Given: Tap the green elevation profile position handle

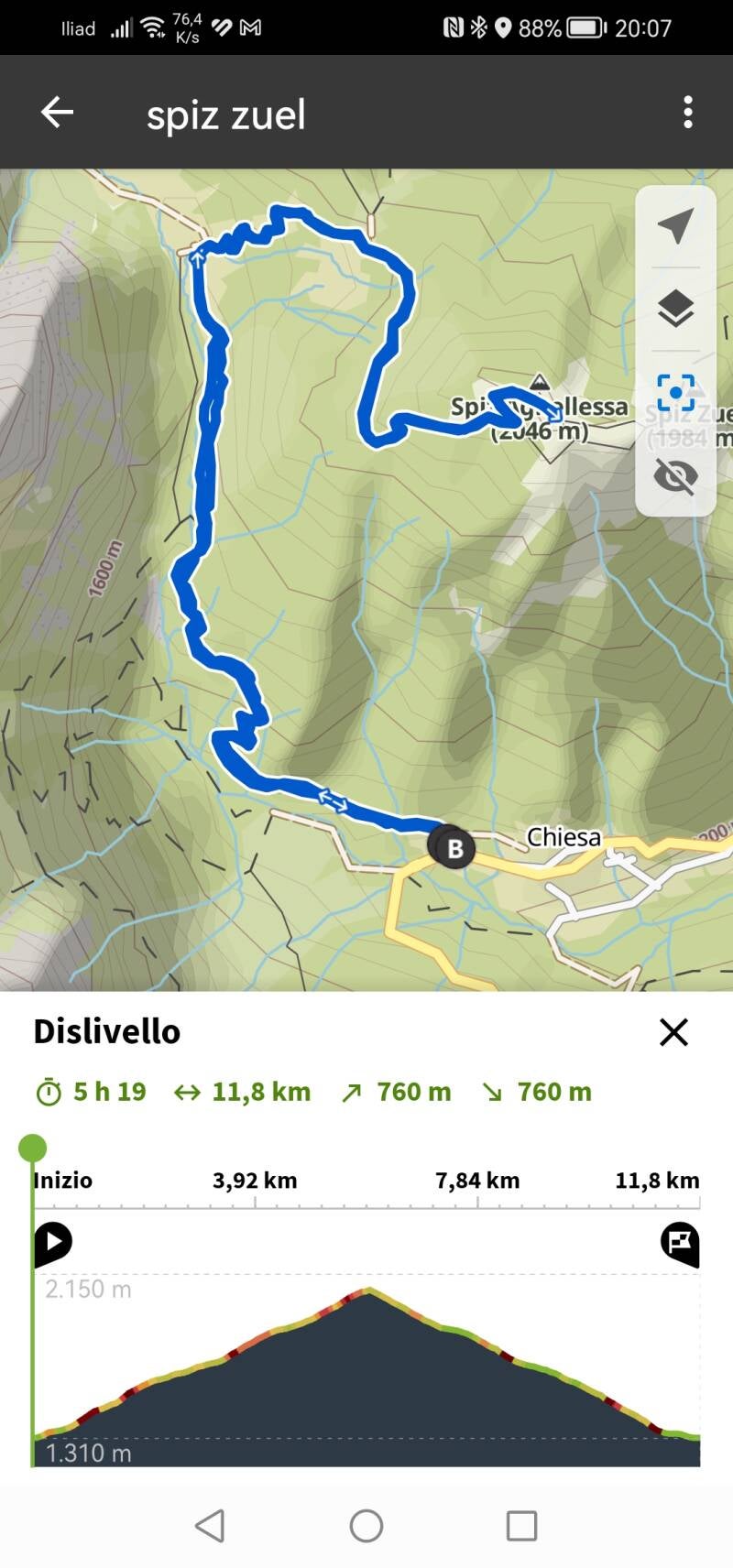Looking at the screenshot, I should (33, 1148).
